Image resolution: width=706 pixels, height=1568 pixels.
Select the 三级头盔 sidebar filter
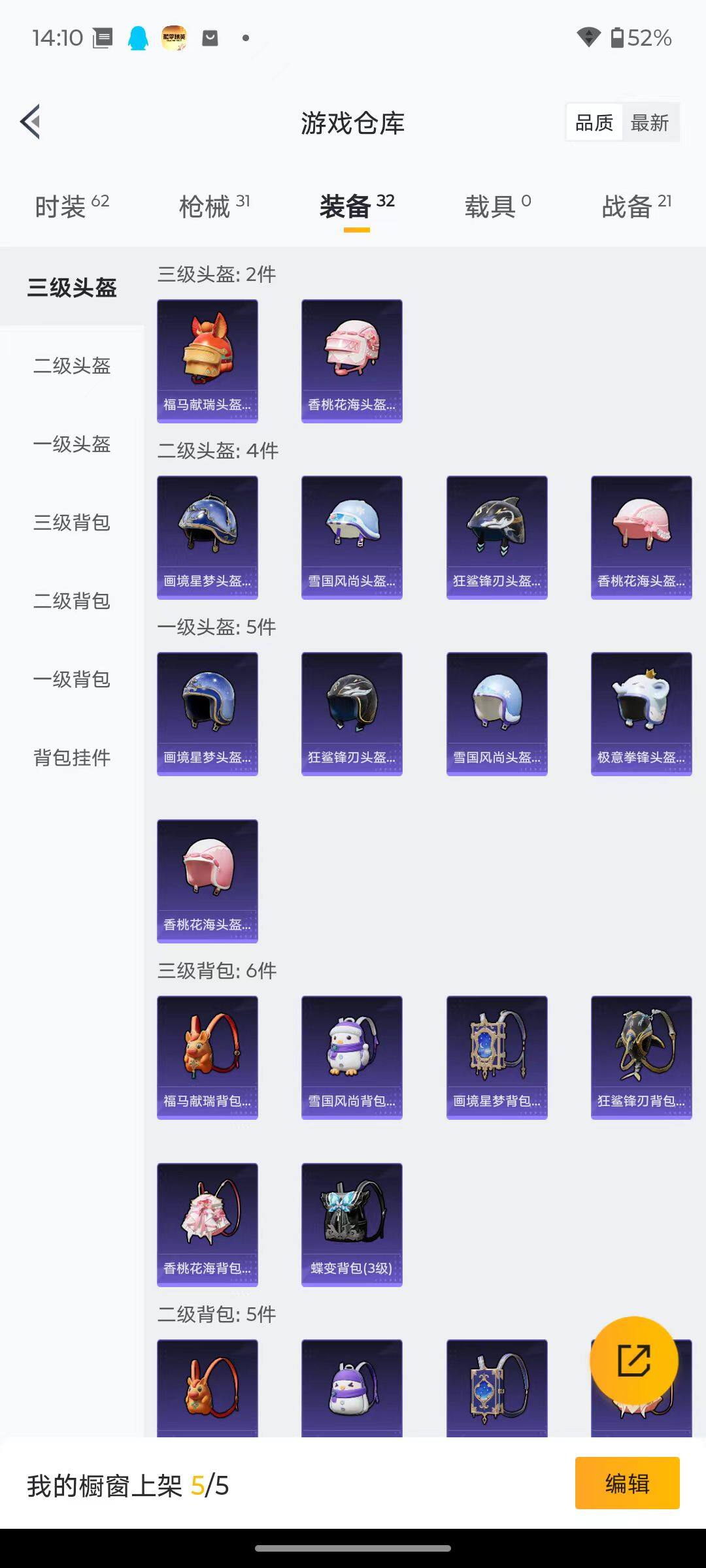pos(73,287)
